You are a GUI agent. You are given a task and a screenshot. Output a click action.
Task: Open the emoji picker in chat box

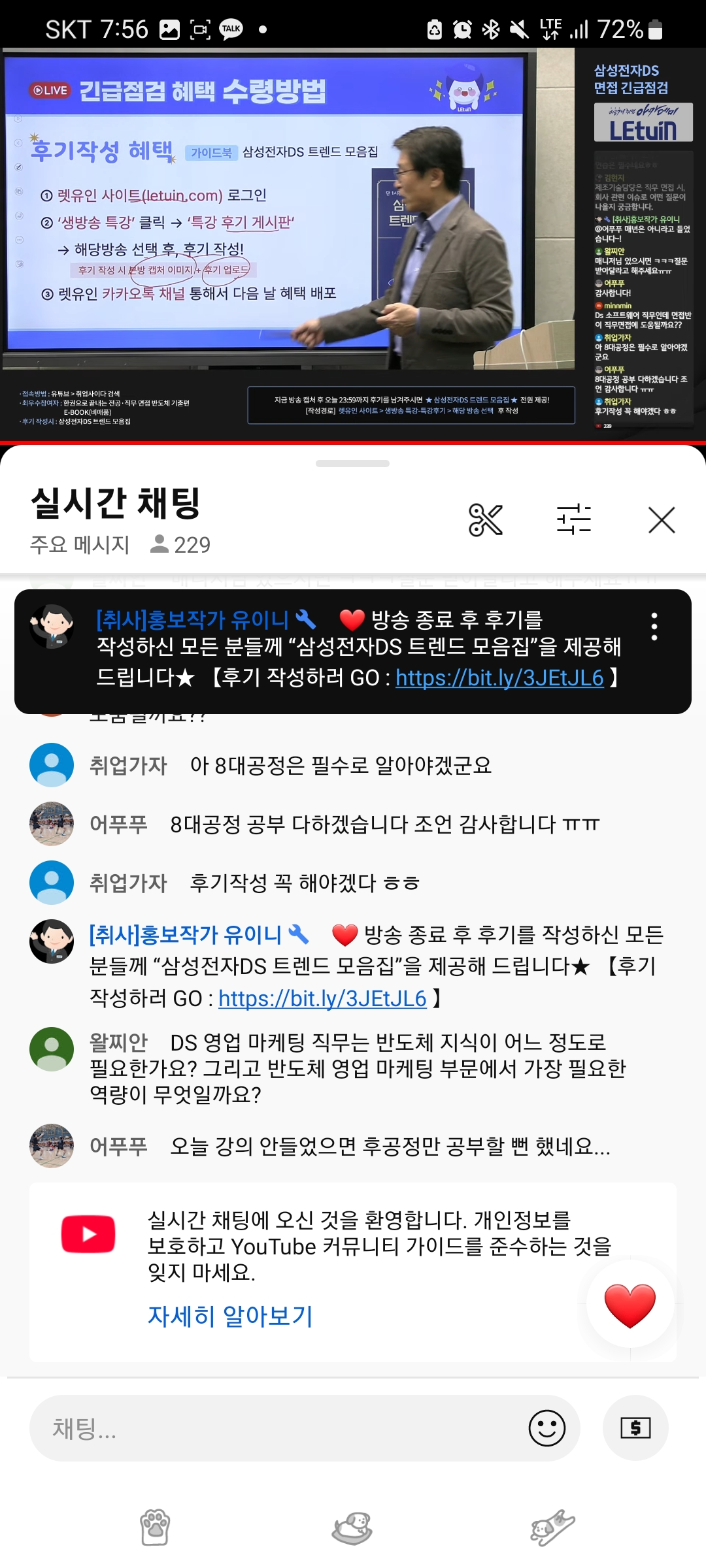point(546,1428)
